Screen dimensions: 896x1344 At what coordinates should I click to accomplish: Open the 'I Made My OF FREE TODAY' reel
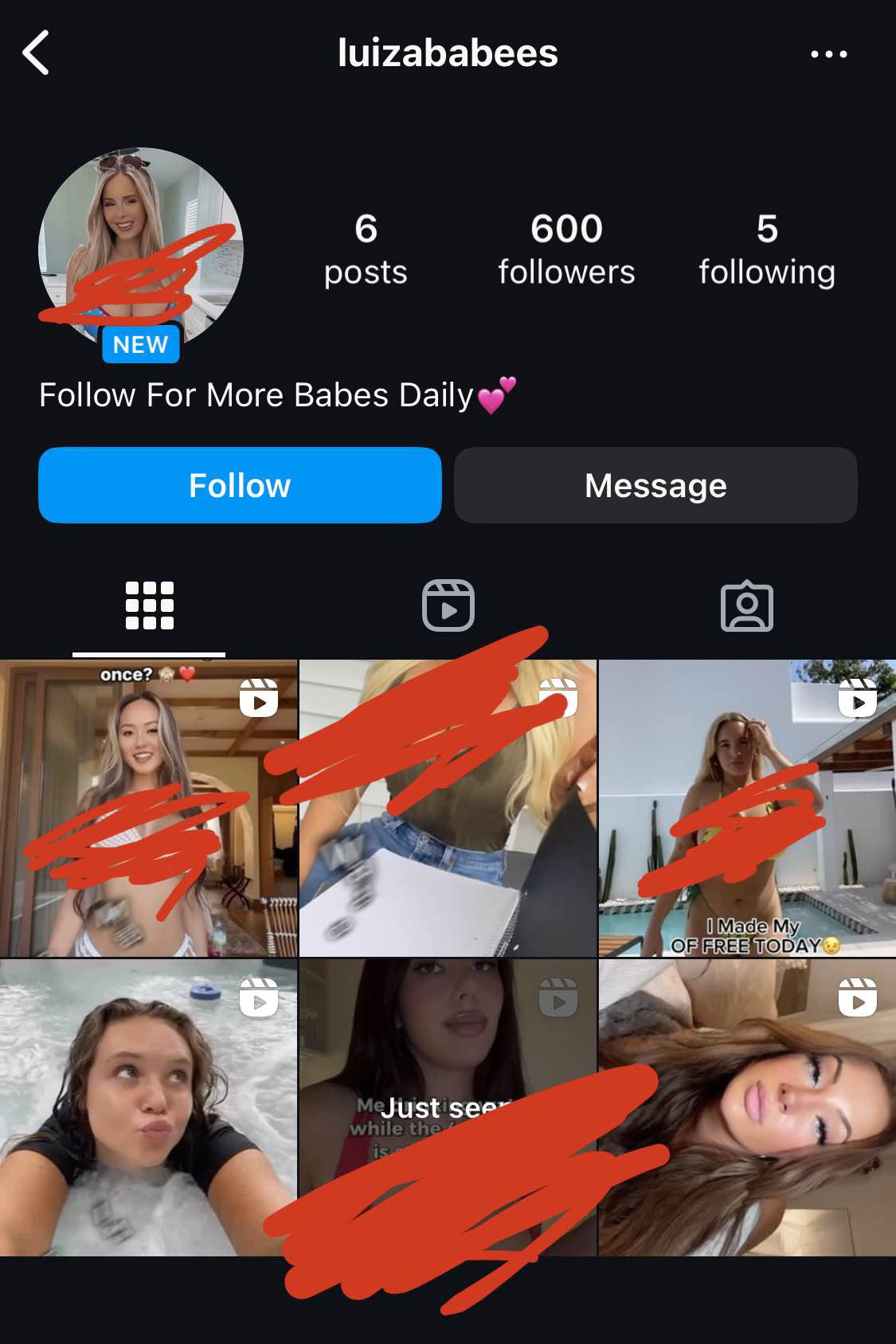[x=746, y=808]
